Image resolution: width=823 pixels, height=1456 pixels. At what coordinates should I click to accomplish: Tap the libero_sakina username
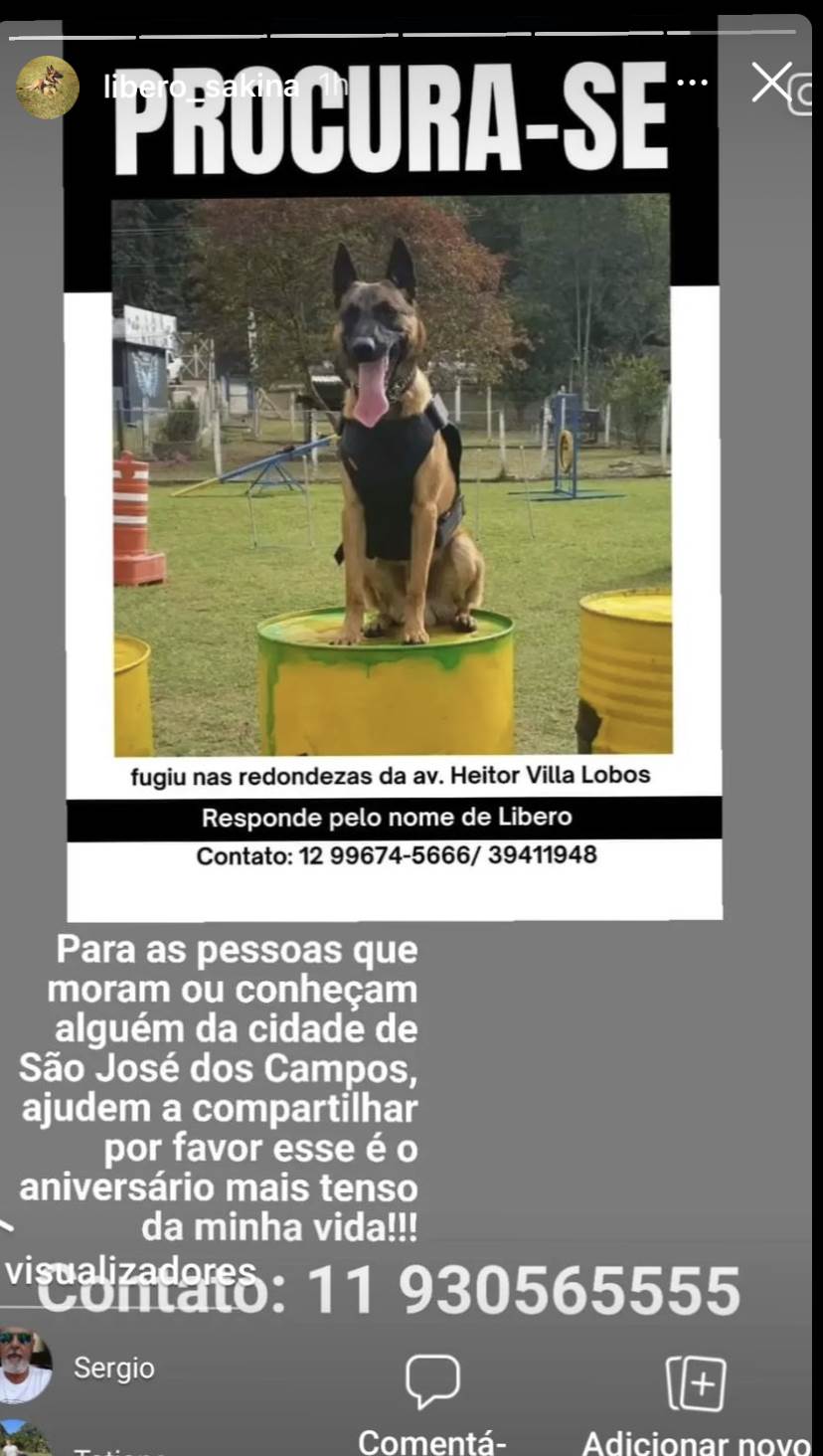201,88
